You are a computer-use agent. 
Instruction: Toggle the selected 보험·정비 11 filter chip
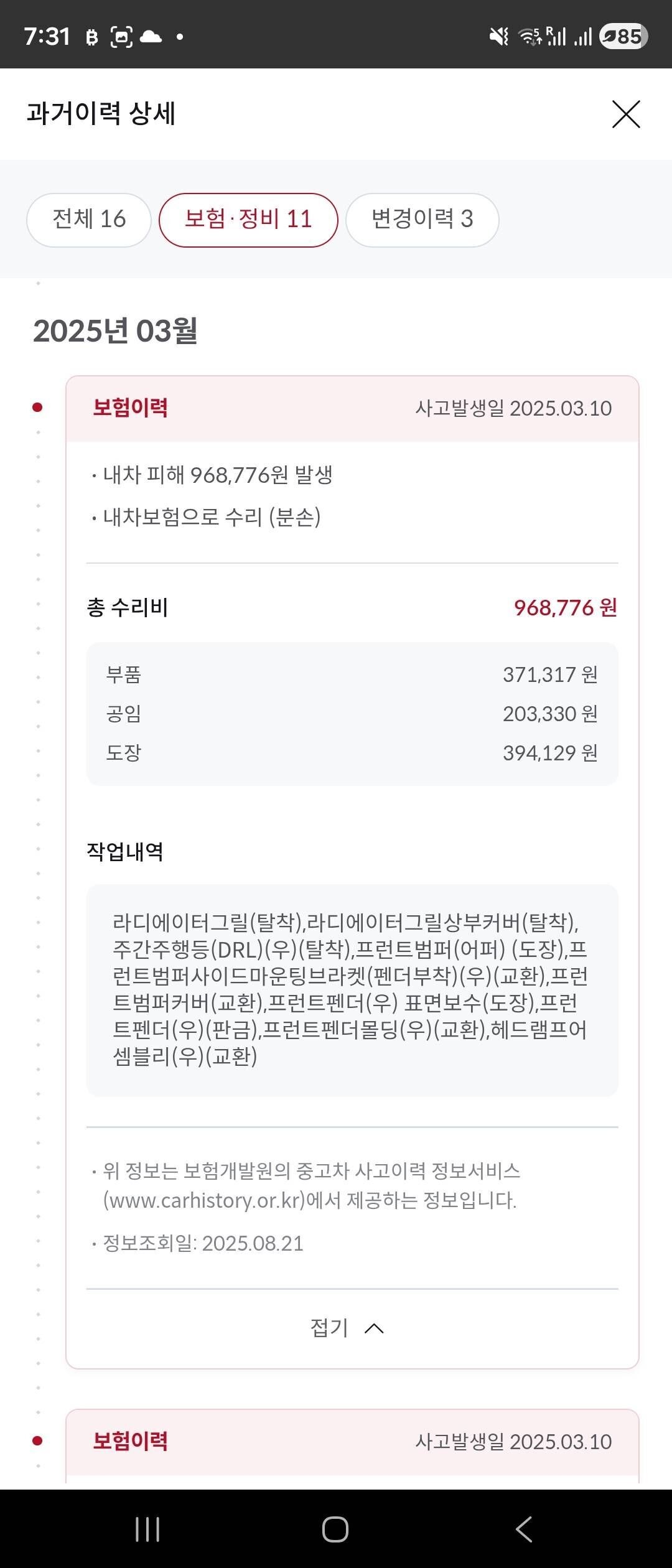point(249,219)
